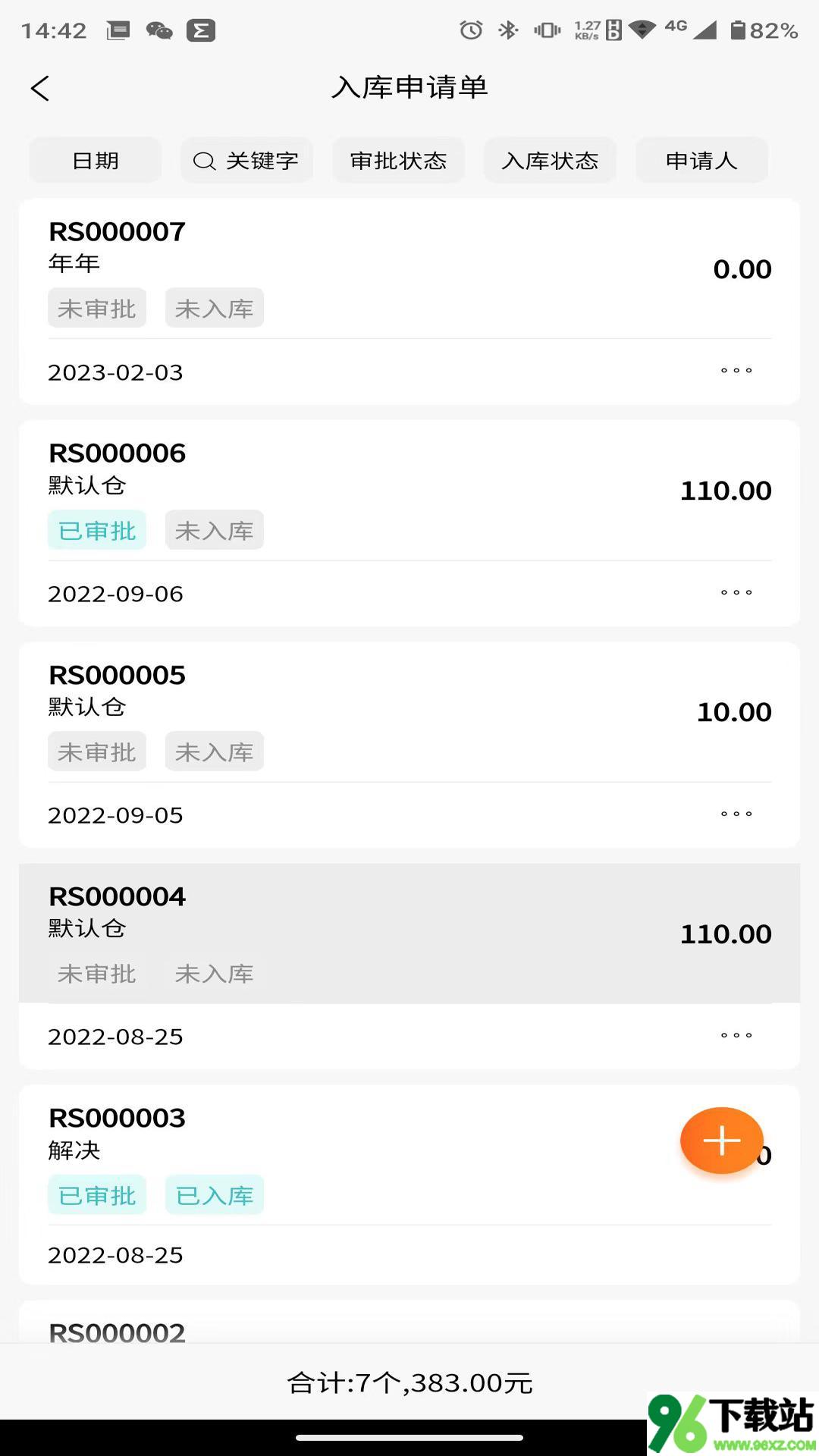The width and height of the screenshot is (819, 1456).
Task: Open more options for RS000004
Action: [736, 1035]
